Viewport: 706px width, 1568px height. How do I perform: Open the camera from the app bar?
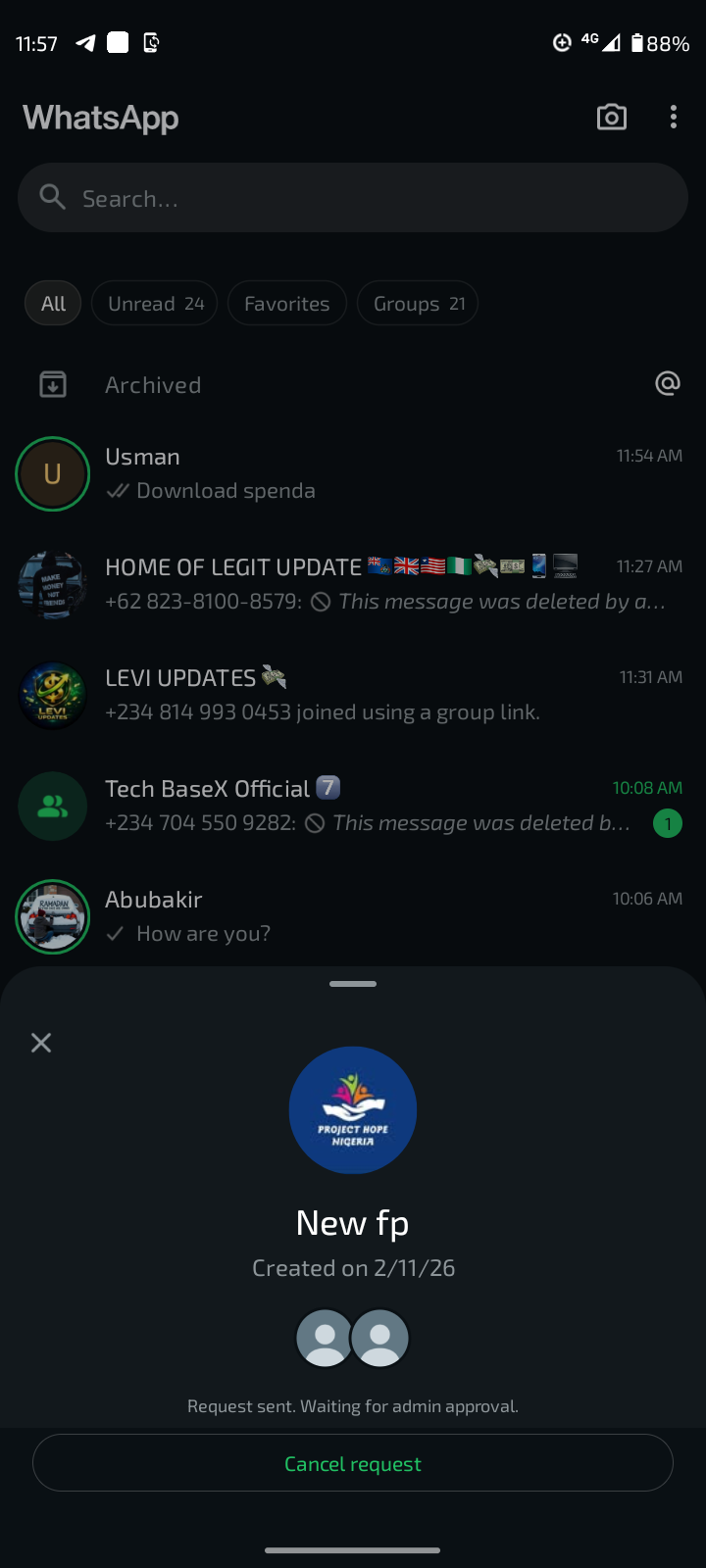[x=612, y=118]
